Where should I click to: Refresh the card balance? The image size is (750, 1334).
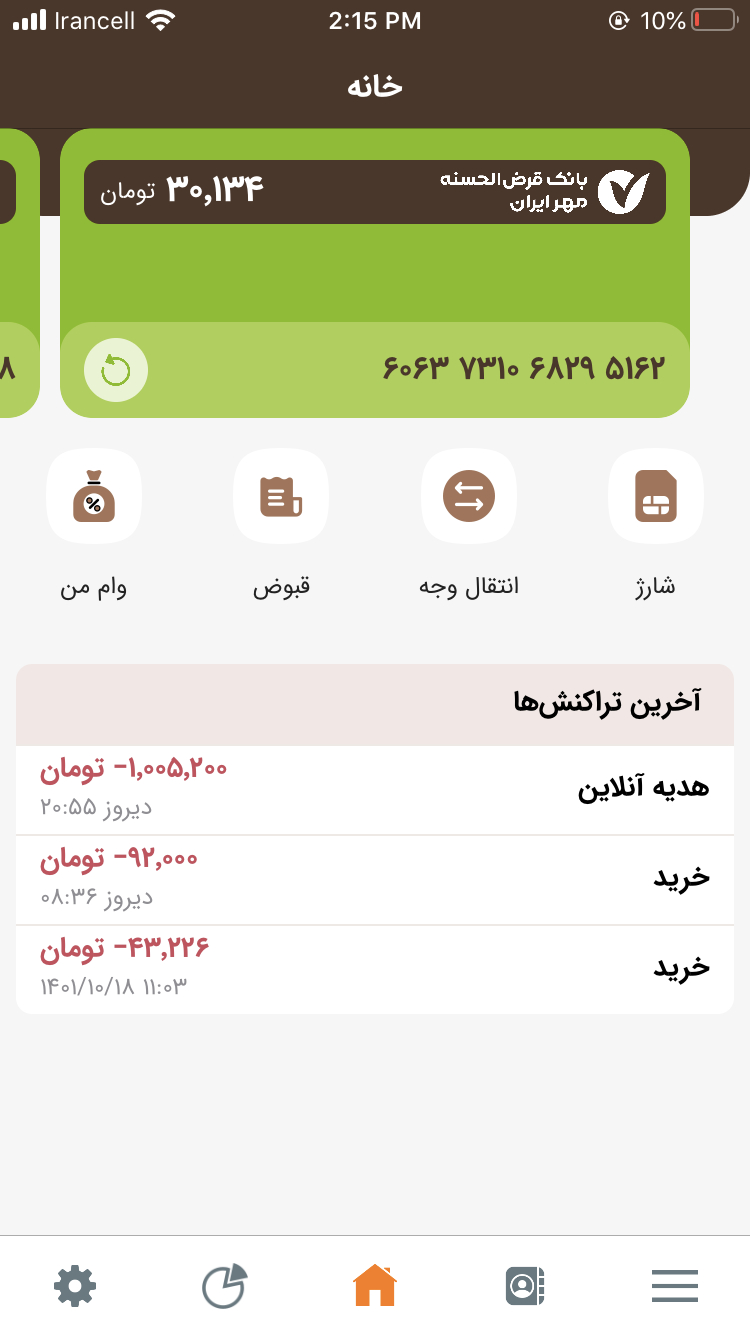(116, 370)
